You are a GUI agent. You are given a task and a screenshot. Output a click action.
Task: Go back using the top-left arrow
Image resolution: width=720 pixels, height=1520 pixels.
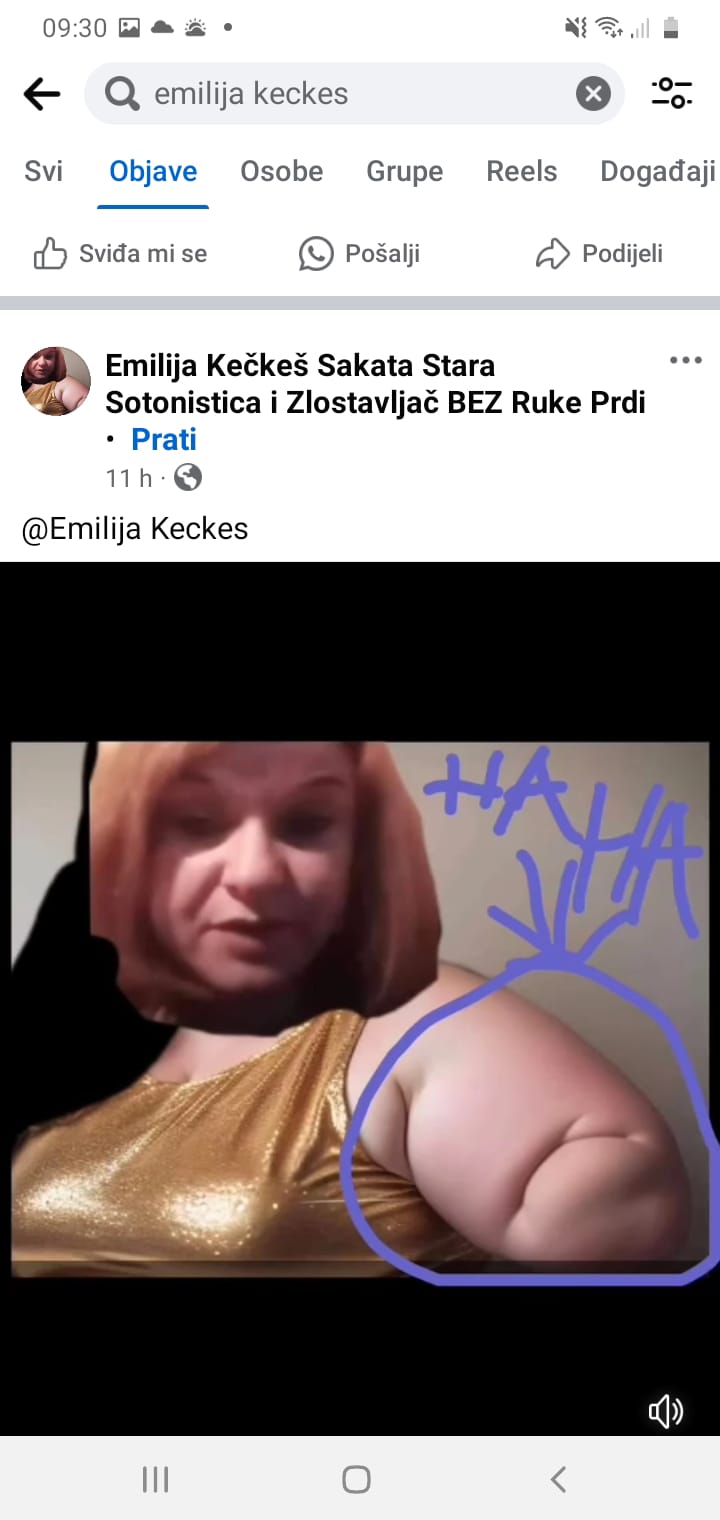pyautogui.click(x=41, y=94)
